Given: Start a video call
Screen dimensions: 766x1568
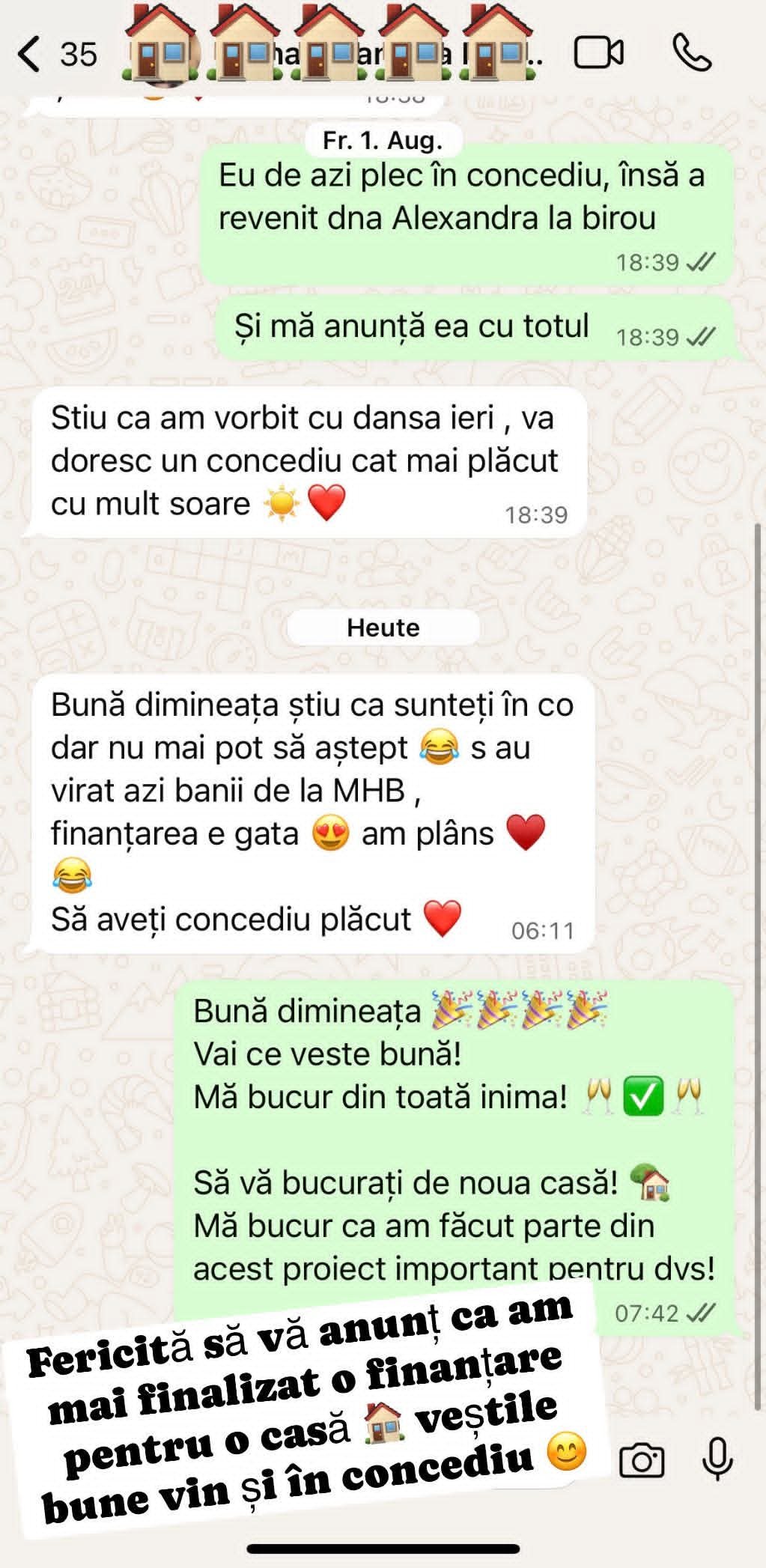Looking at the screenshot, I should 598,53.
